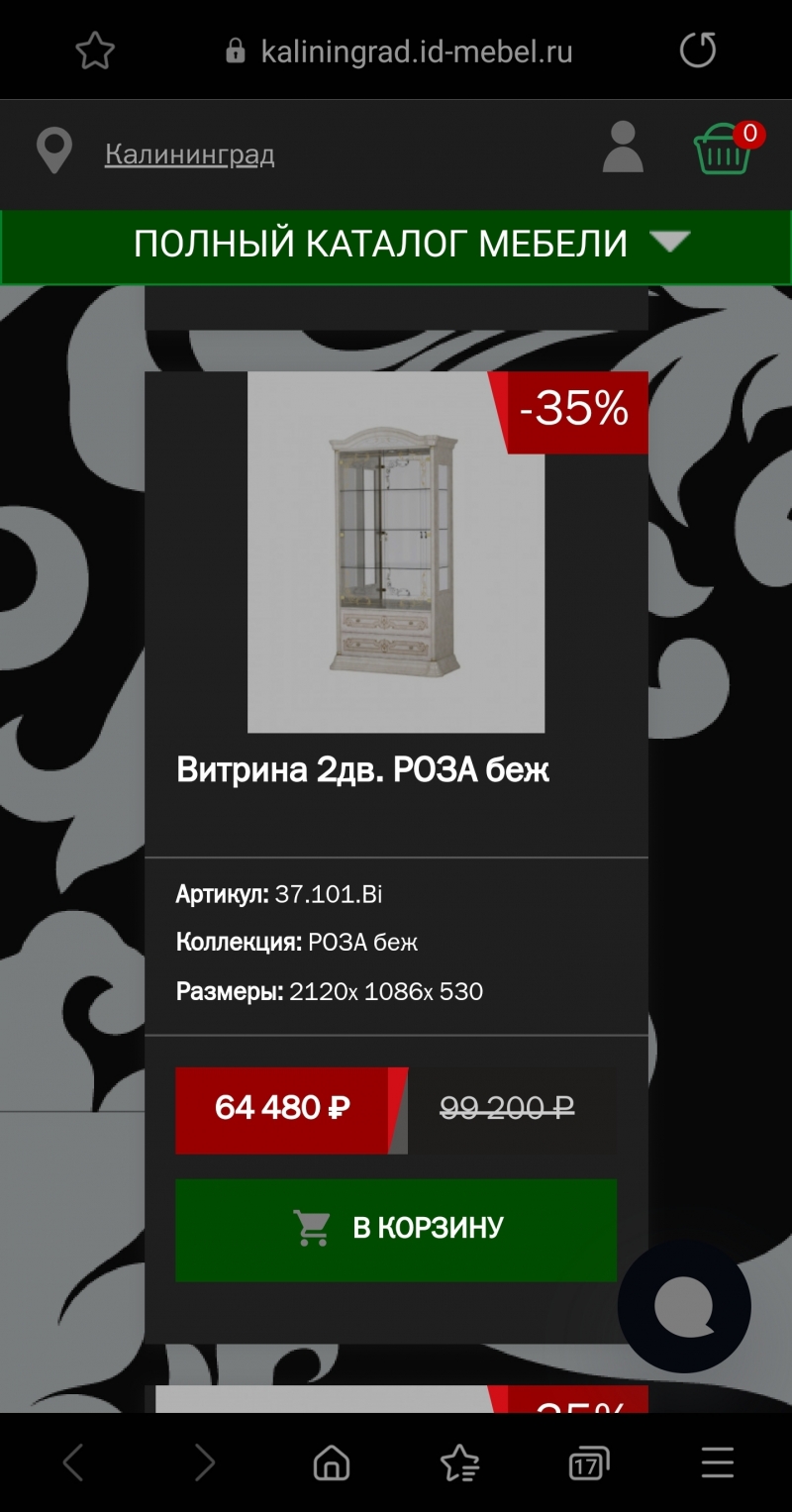Image resolution: width=792 pixels, height=1512 pixels.
Task: Tap the kaliningrad.id-mebel.ru address bar
Action: (399, 50)
